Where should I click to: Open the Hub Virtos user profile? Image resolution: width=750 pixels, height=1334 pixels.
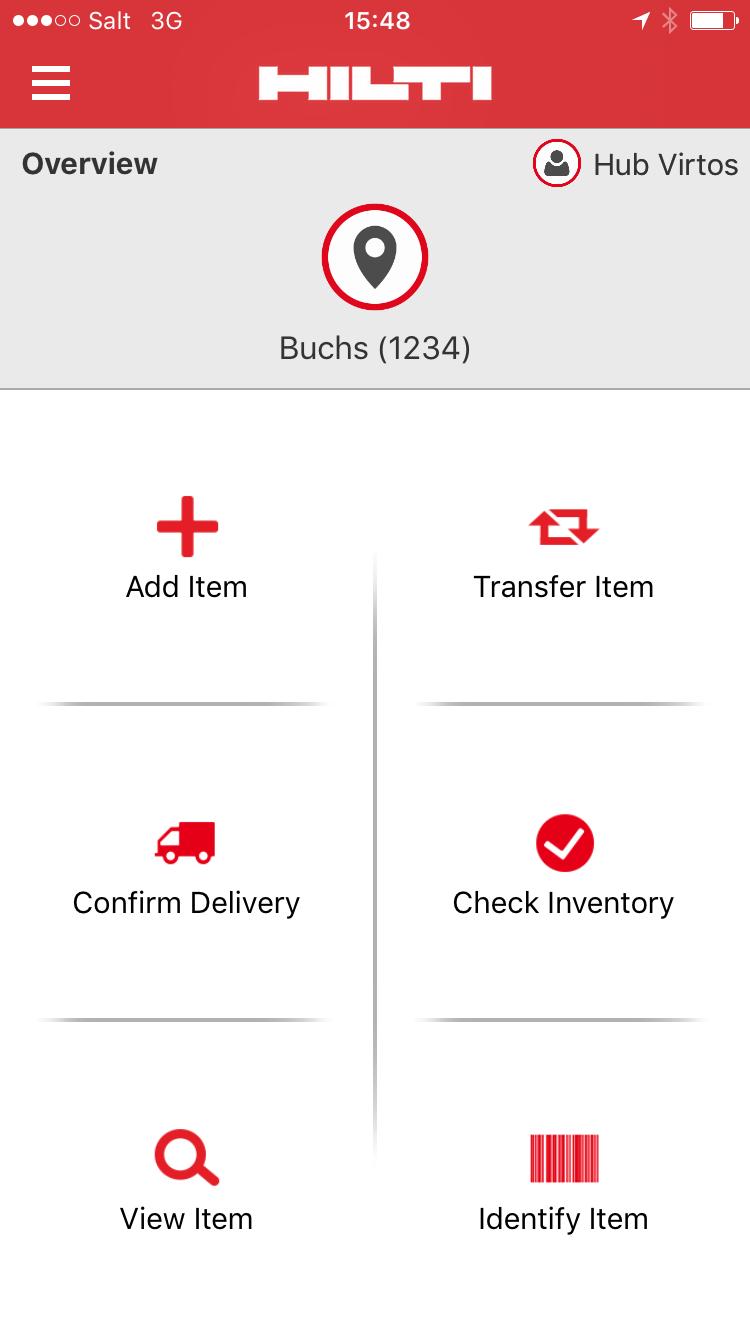pyautogui.click(x=635, y=164)
